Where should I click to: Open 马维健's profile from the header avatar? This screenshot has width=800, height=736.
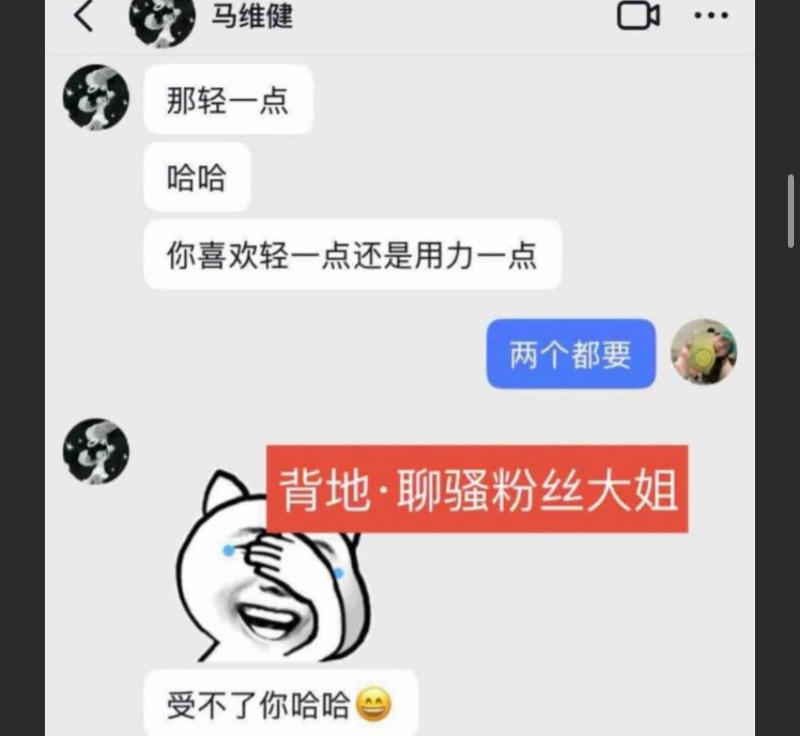coord(162,20)
